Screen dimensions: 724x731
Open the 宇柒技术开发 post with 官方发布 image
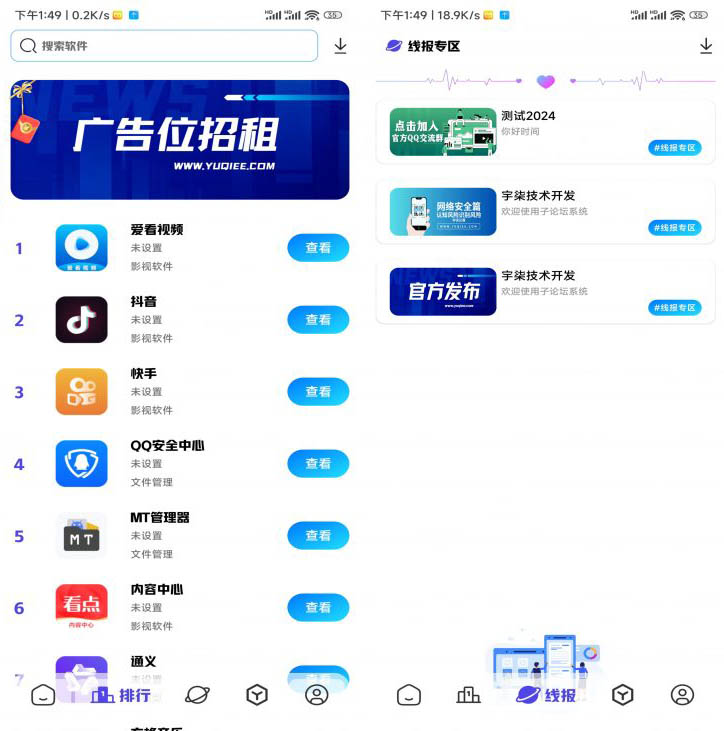click(545, 291)
